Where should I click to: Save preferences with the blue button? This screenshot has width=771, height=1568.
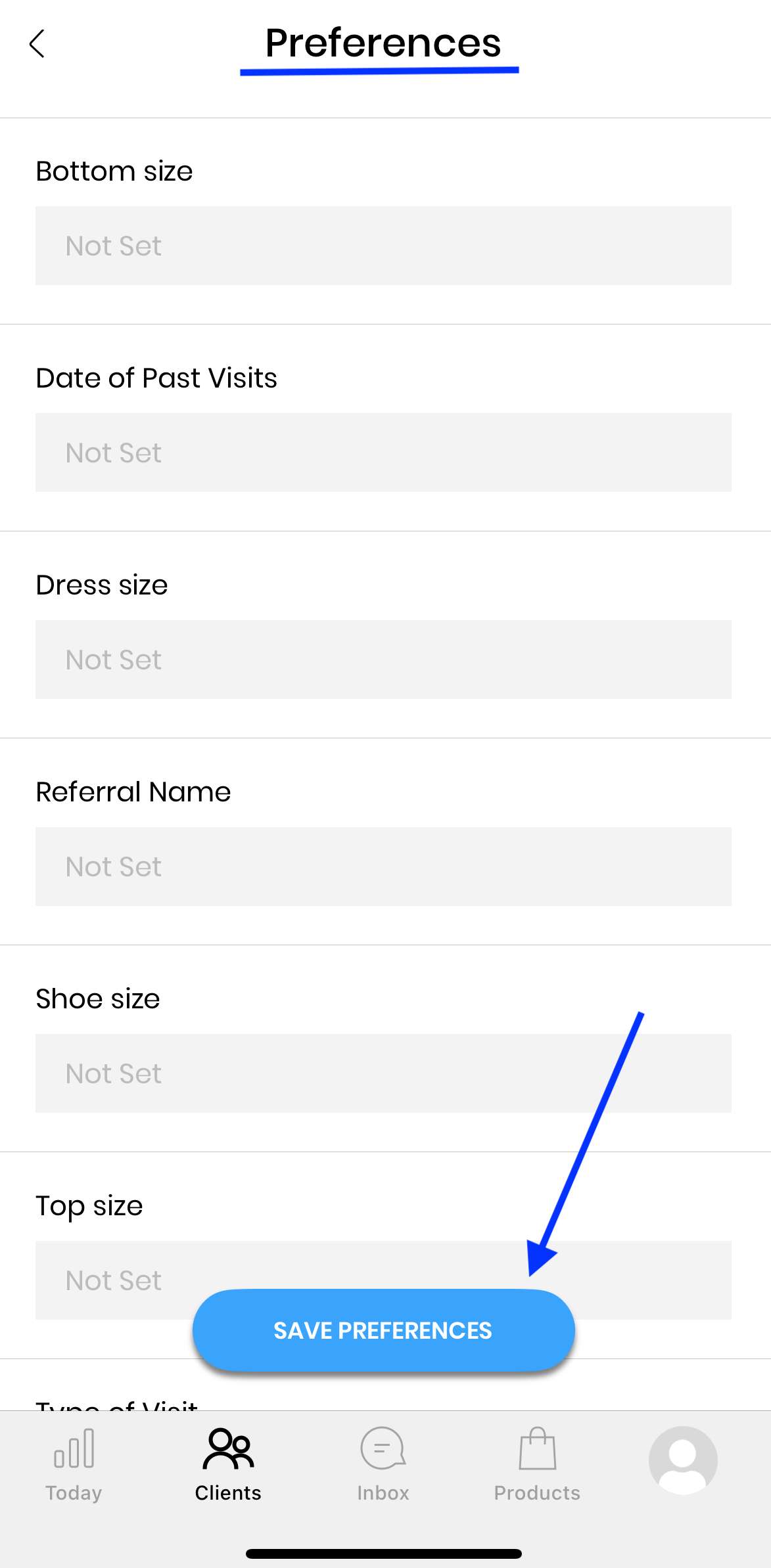coord(383,1330)
